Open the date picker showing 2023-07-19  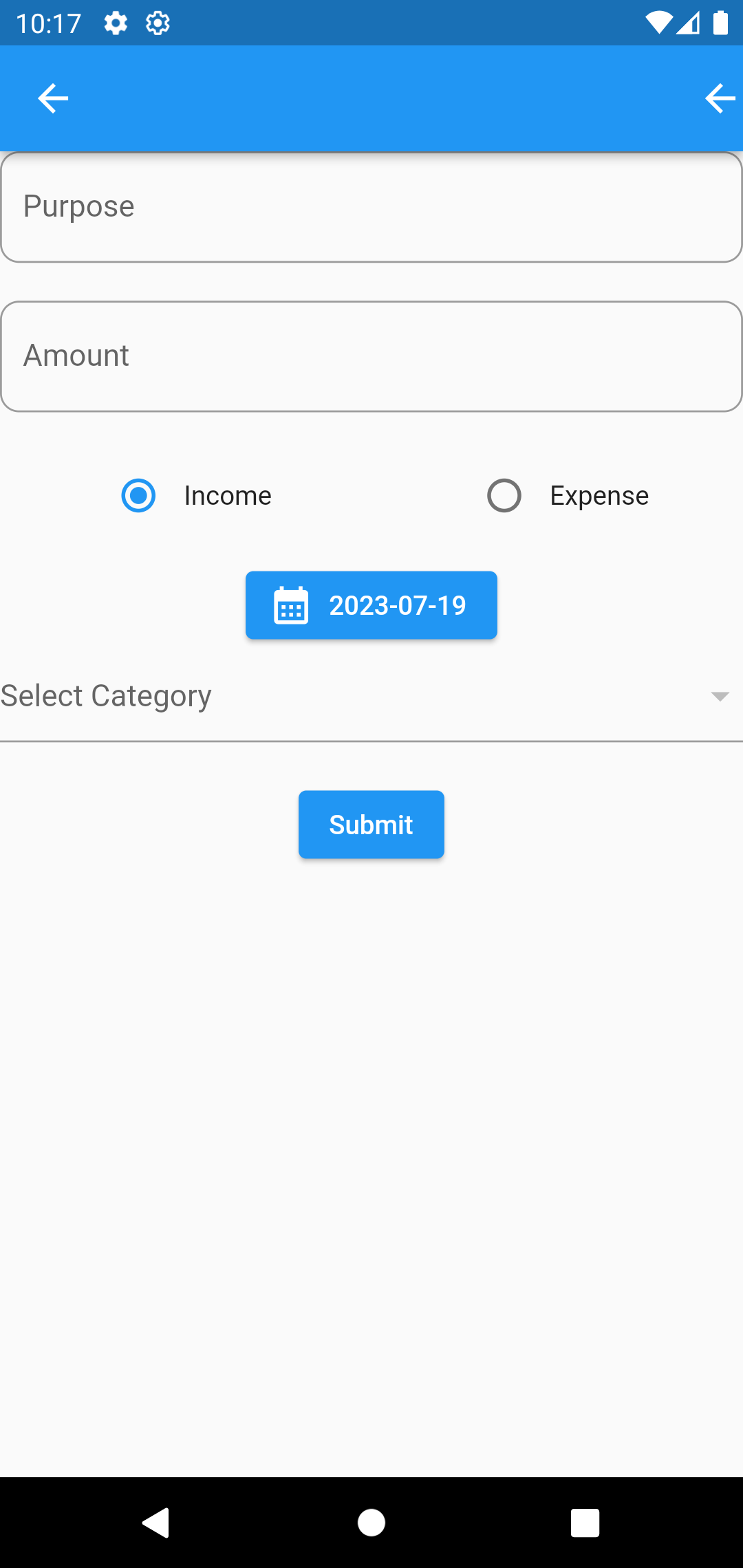click(x=371, y=605)
